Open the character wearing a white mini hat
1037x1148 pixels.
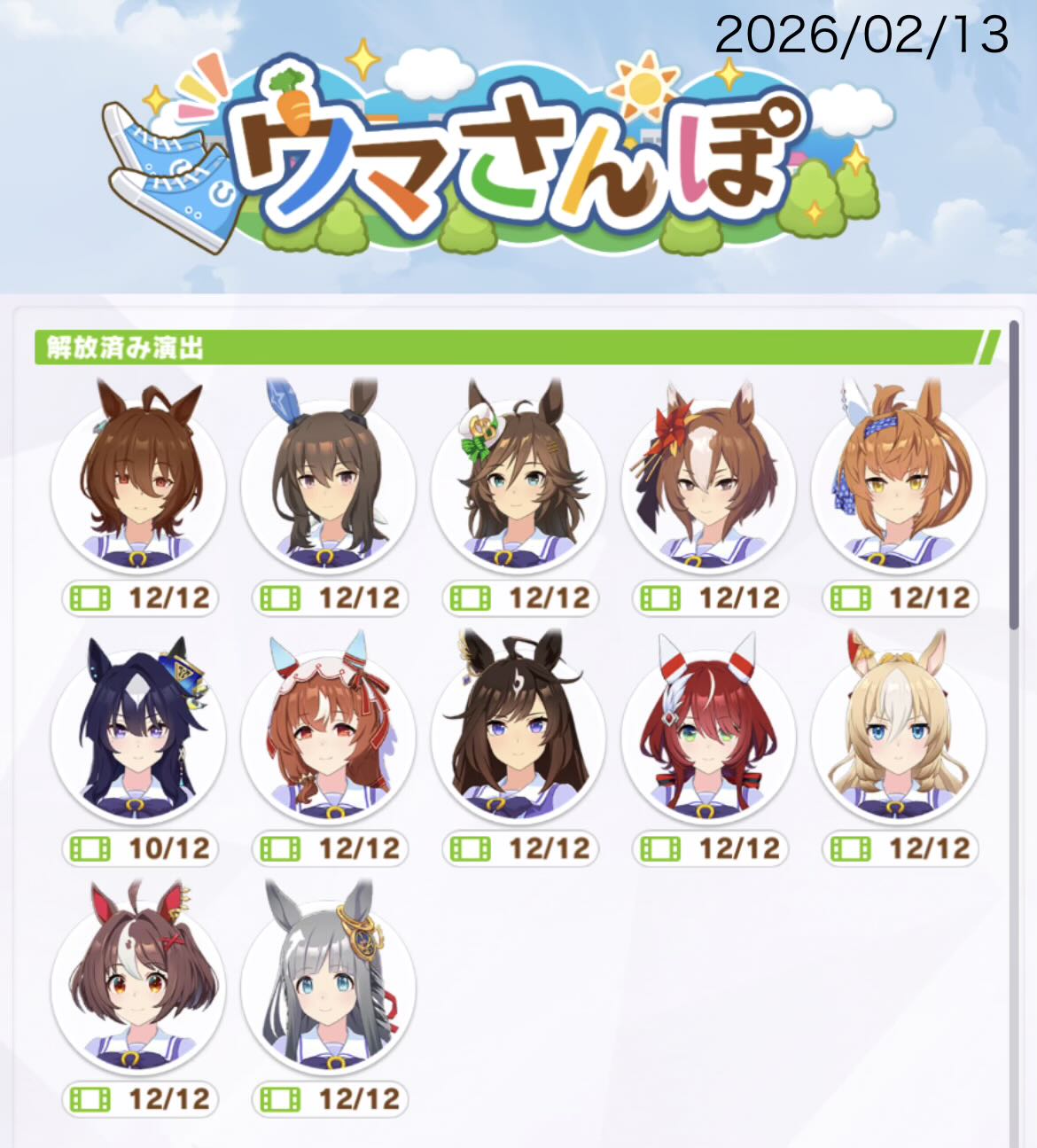[518, 485]
